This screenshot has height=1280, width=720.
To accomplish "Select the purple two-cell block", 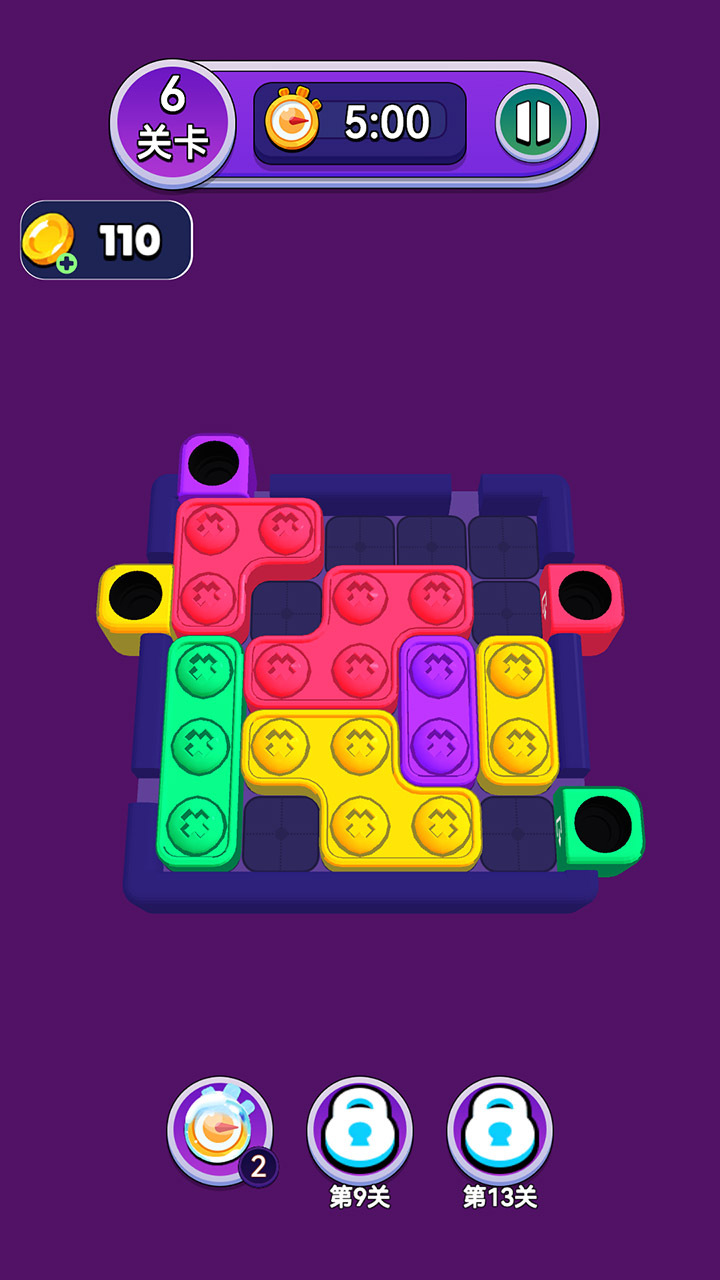I will (x=437, y=705).
